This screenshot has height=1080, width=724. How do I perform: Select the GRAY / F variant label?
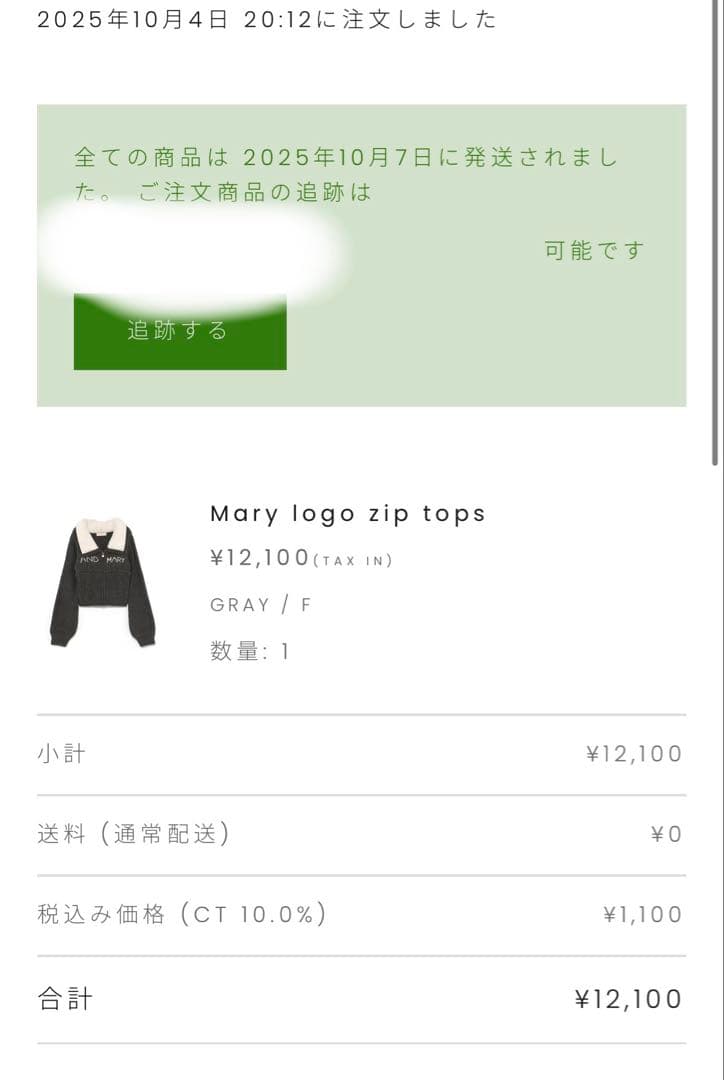coord(260,603)
